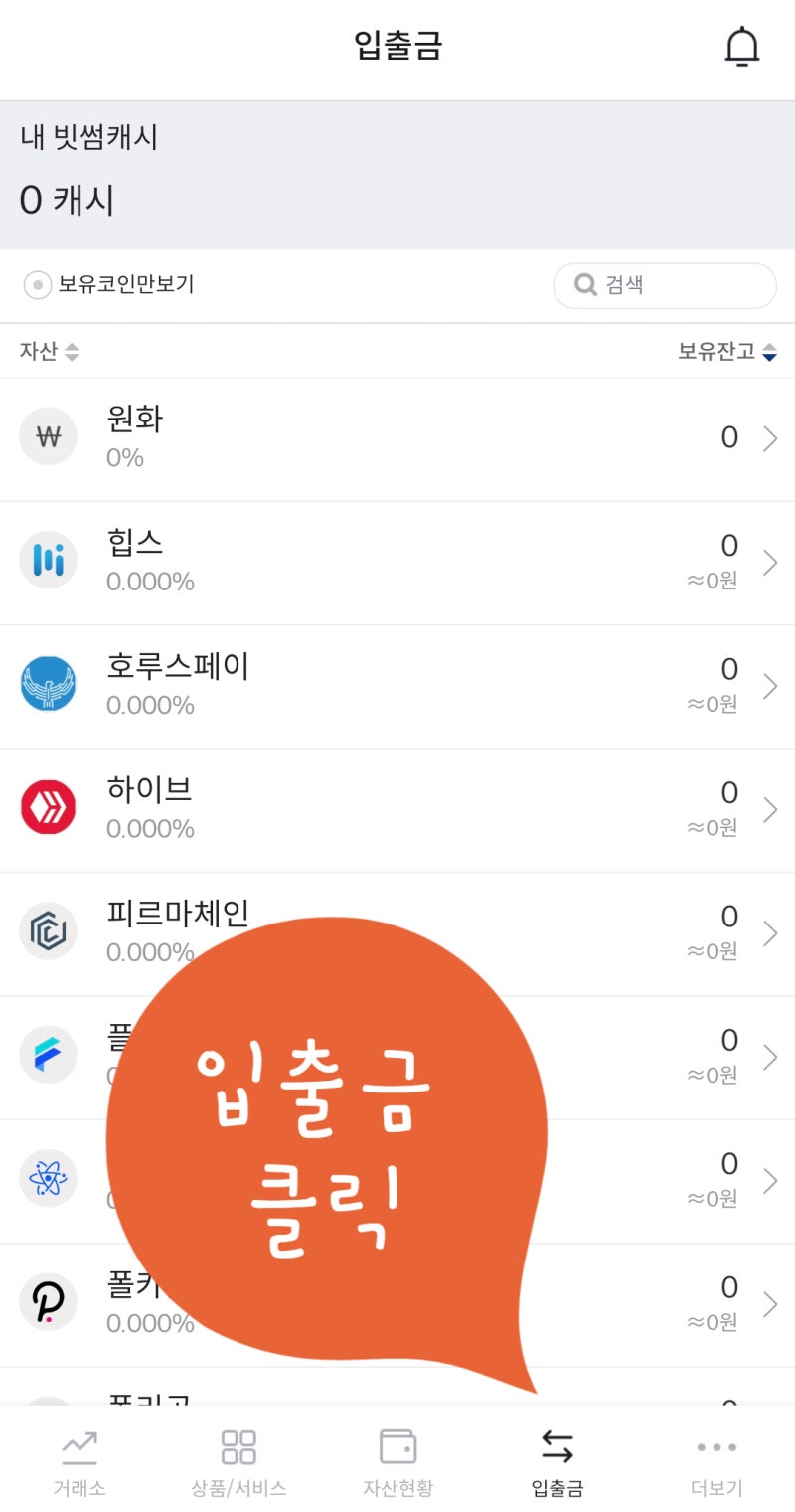Tap the 원화 Korean won currency icon
The width and height of the screenshot is (795, 1512).
[x=48, y=435]
